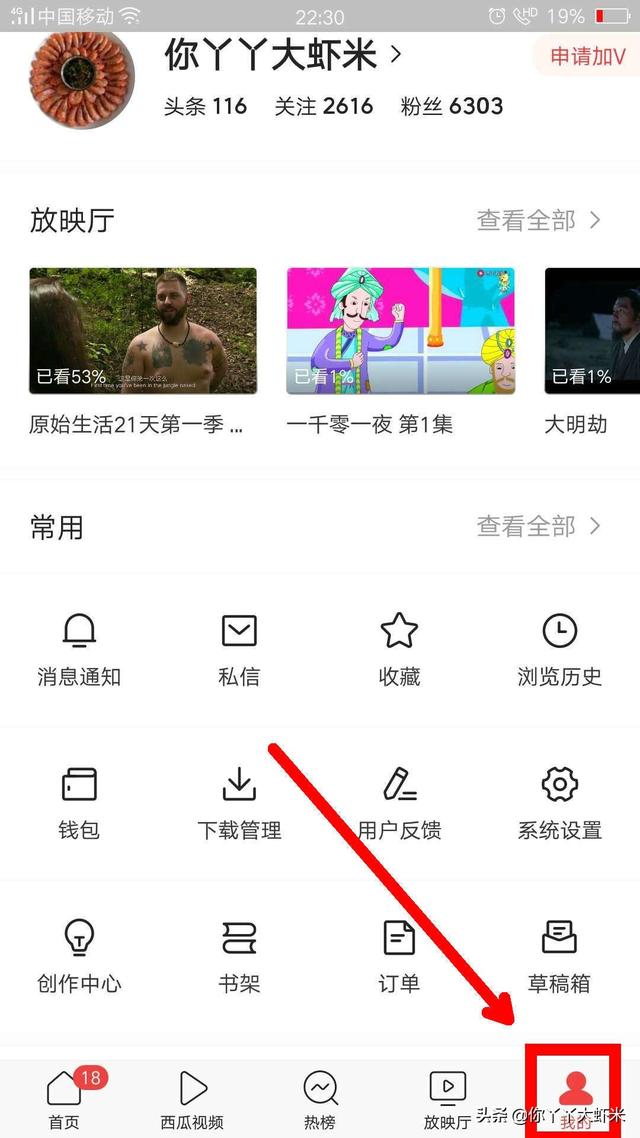This screenshot has height=1138, width=640.
Task: Open 私信 private messages
Action: pyautogui.click(x=239, y=650)
